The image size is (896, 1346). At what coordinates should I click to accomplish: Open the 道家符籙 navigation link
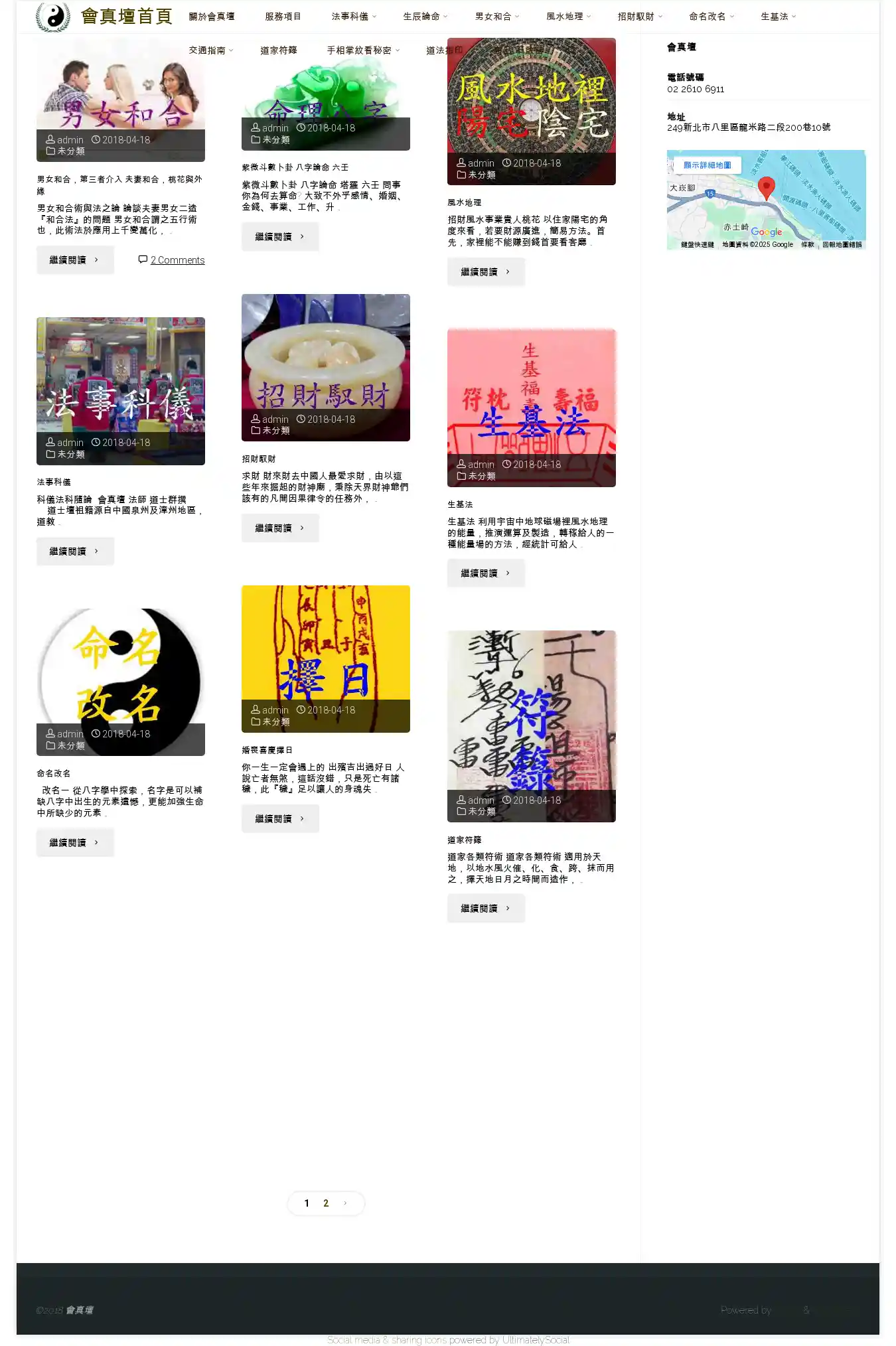(x=278, y=50)
